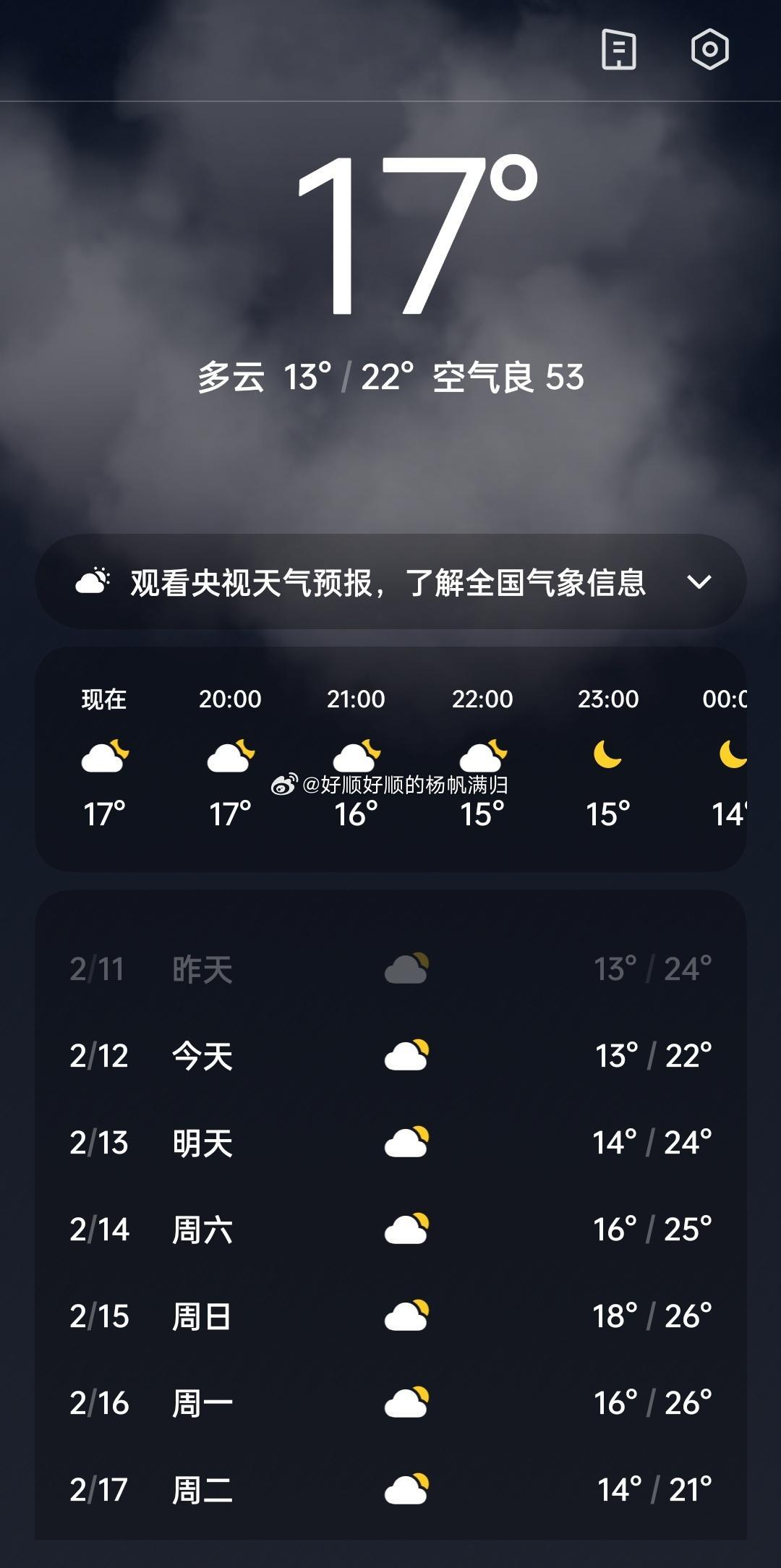Tap the 周二 forecast weather icon

(407, 1491)
